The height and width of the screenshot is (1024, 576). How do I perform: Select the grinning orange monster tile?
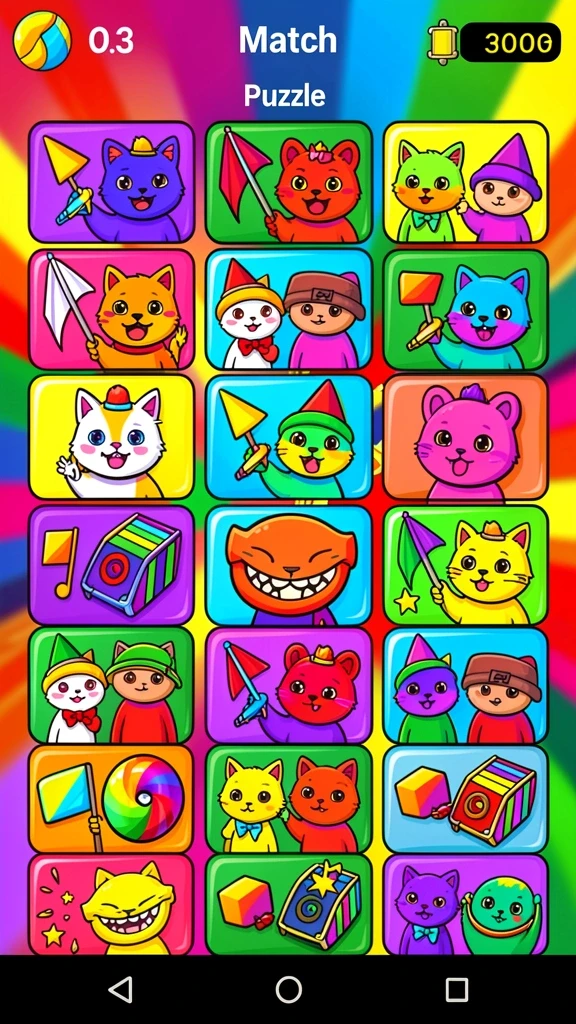[x=289, y=565]
